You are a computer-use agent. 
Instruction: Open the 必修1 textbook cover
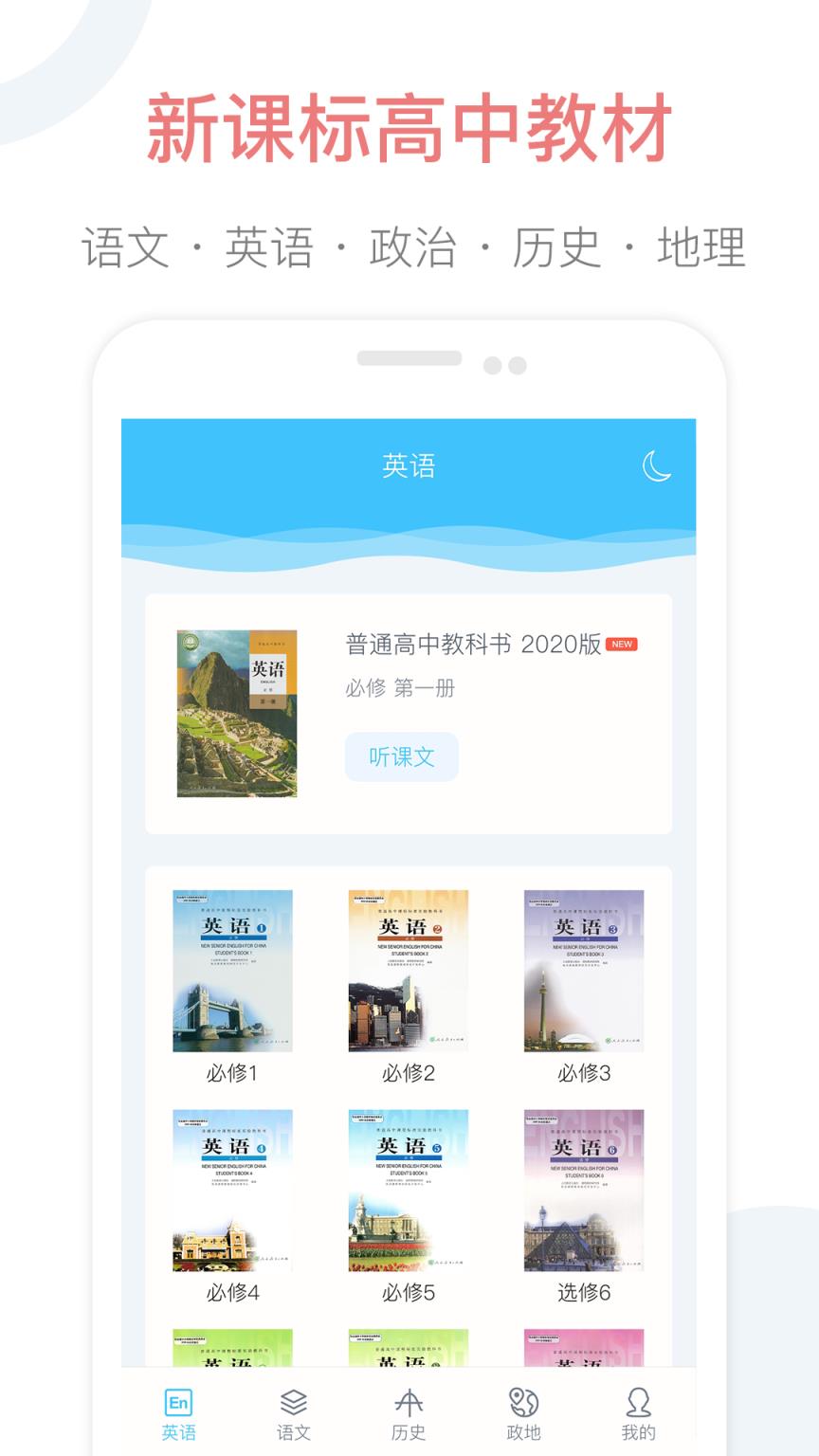click(234, 972)
